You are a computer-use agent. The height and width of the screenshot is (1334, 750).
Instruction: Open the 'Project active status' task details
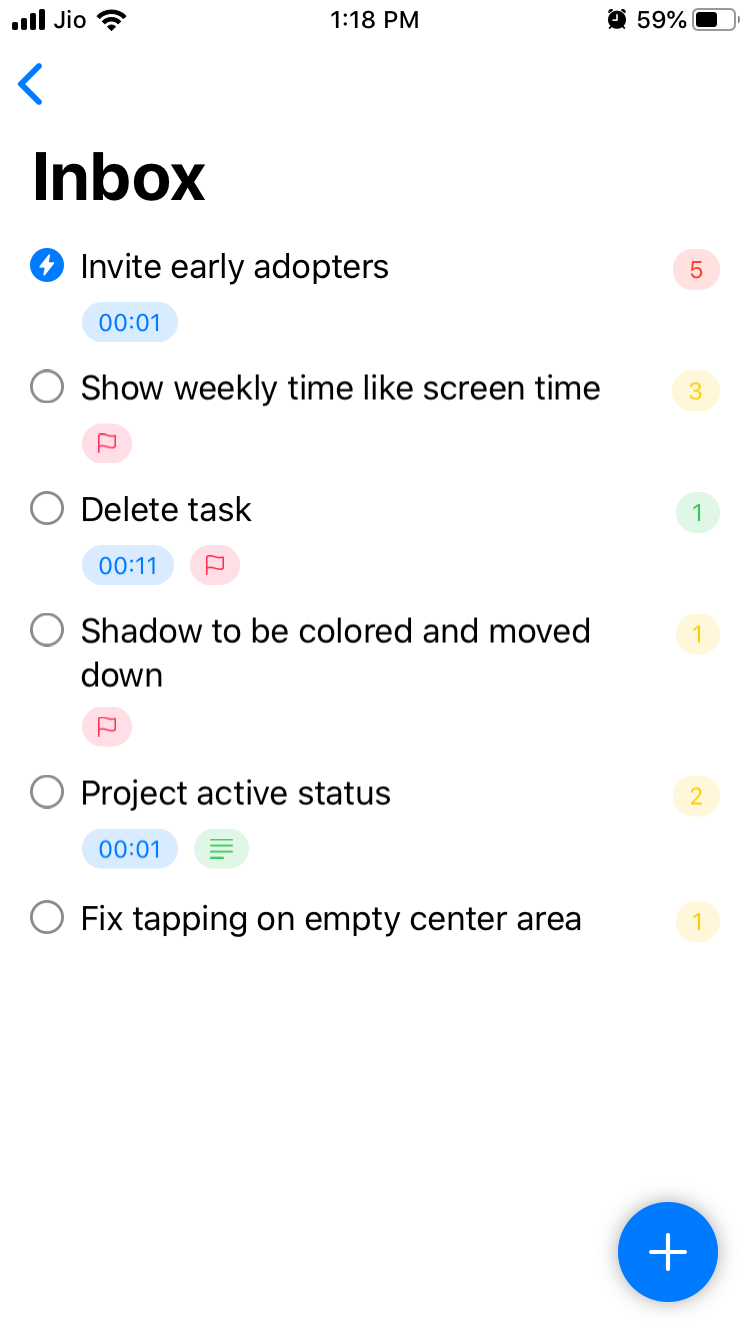[236, 794]
